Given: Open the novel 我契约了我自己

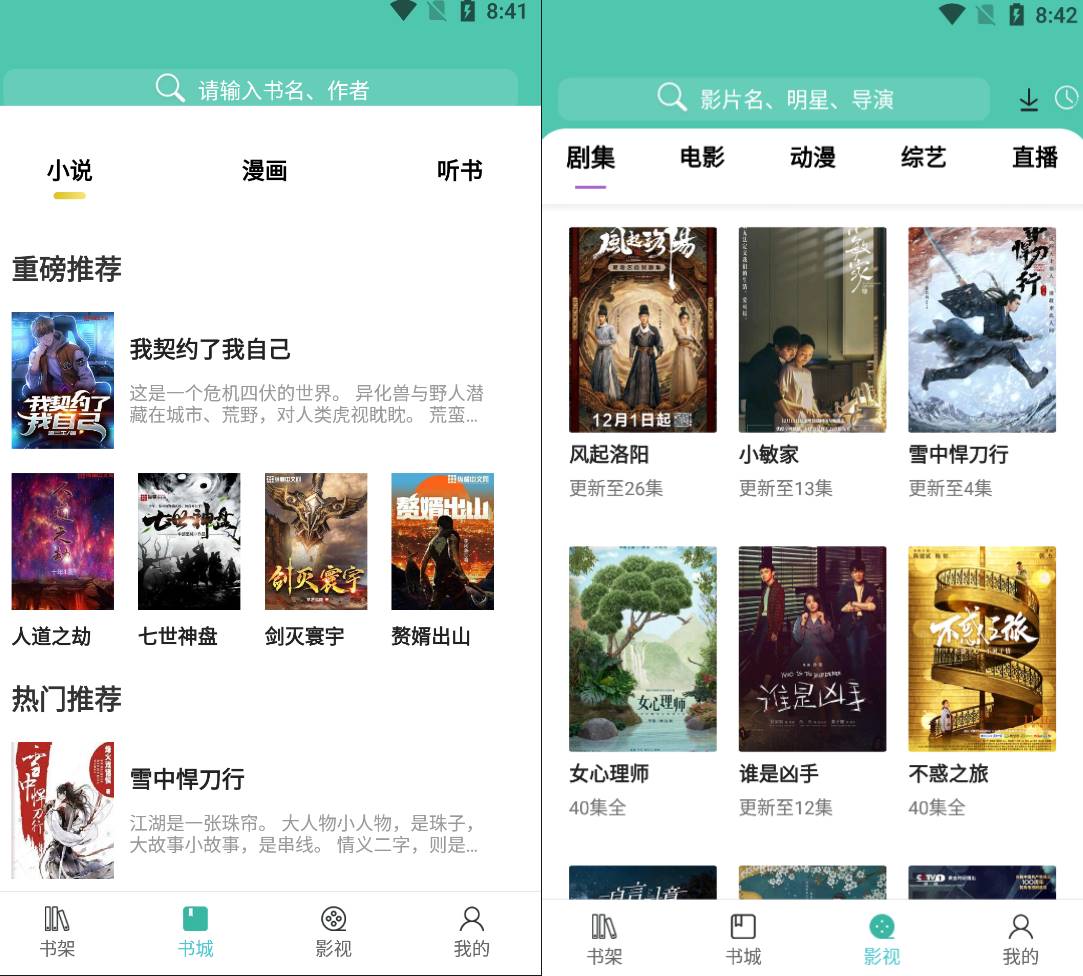Looking at the screenshot, I should (210, 350).
